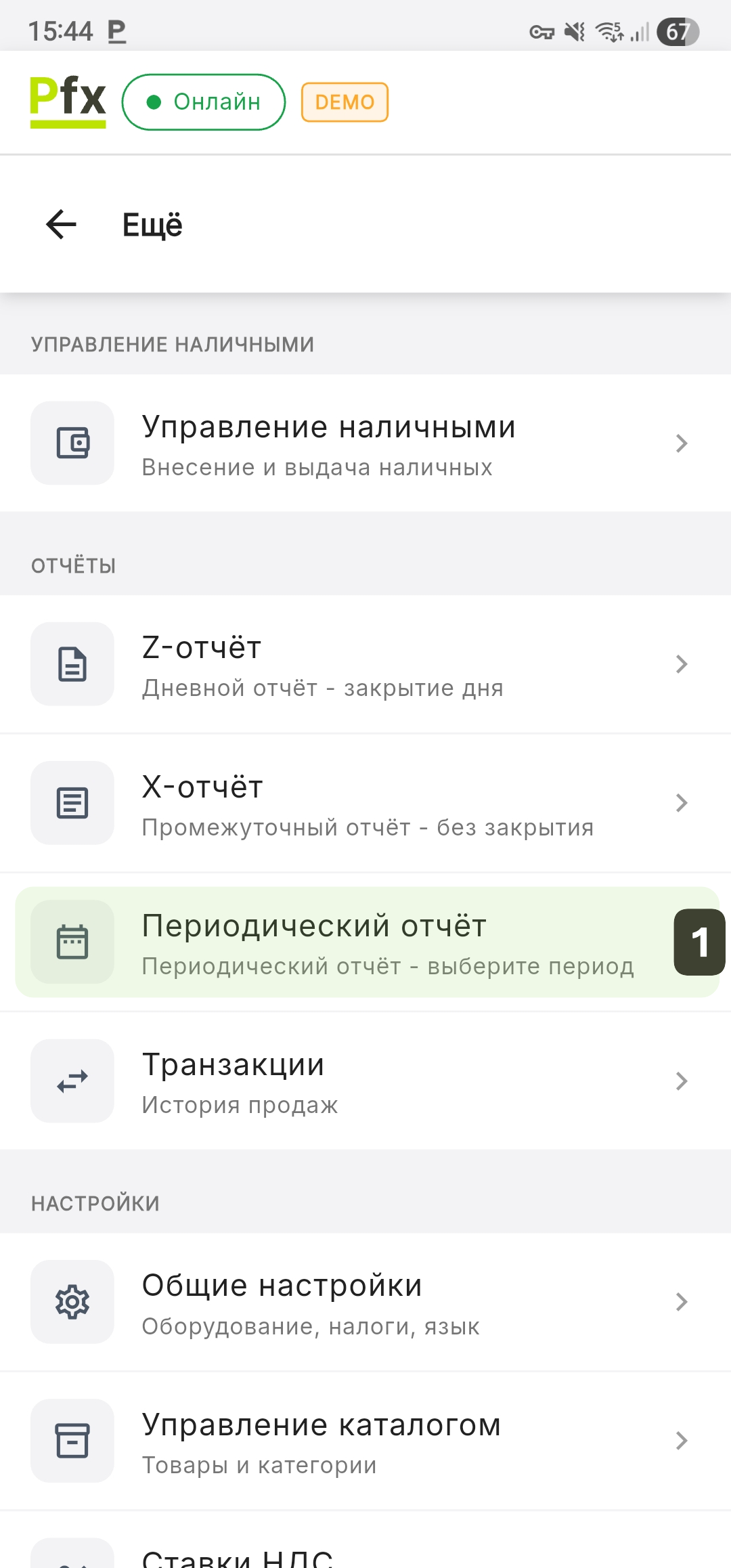This screenshot has height=1568, width=731.
Task: Select Периодический отчёт
Action: [365, 942]
